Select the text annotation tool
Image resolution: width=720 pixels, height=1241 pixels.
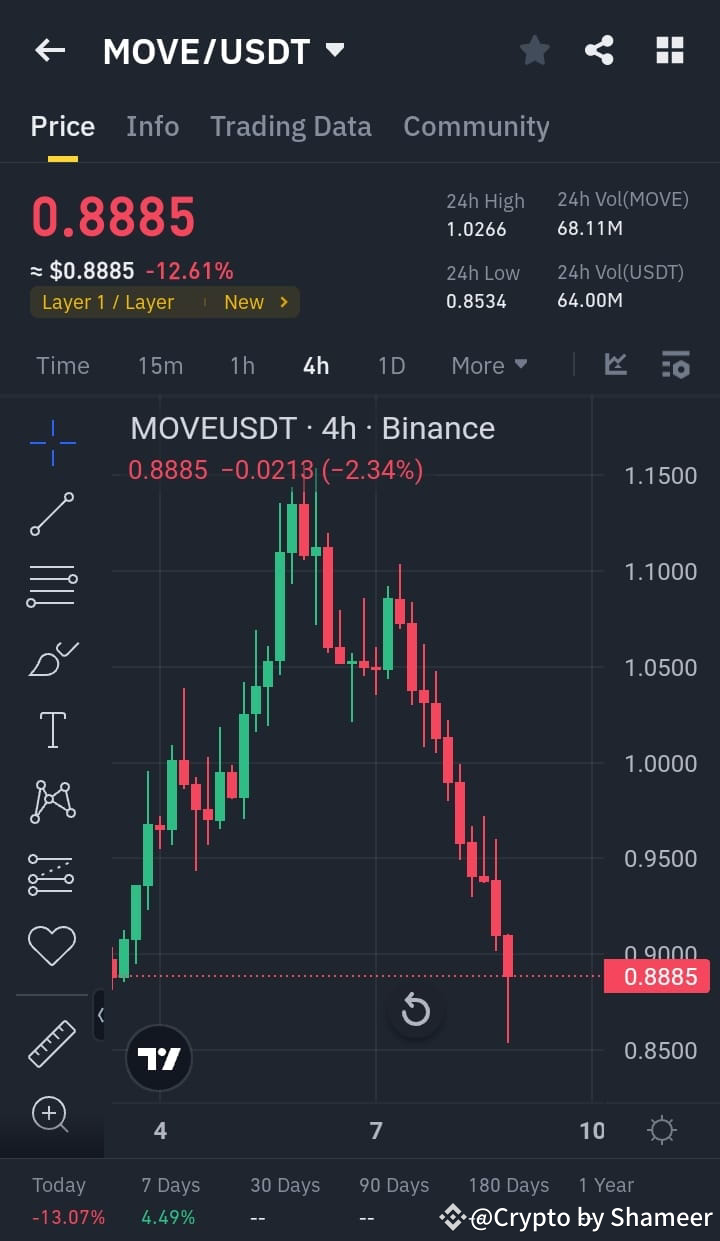click(52, 730)
